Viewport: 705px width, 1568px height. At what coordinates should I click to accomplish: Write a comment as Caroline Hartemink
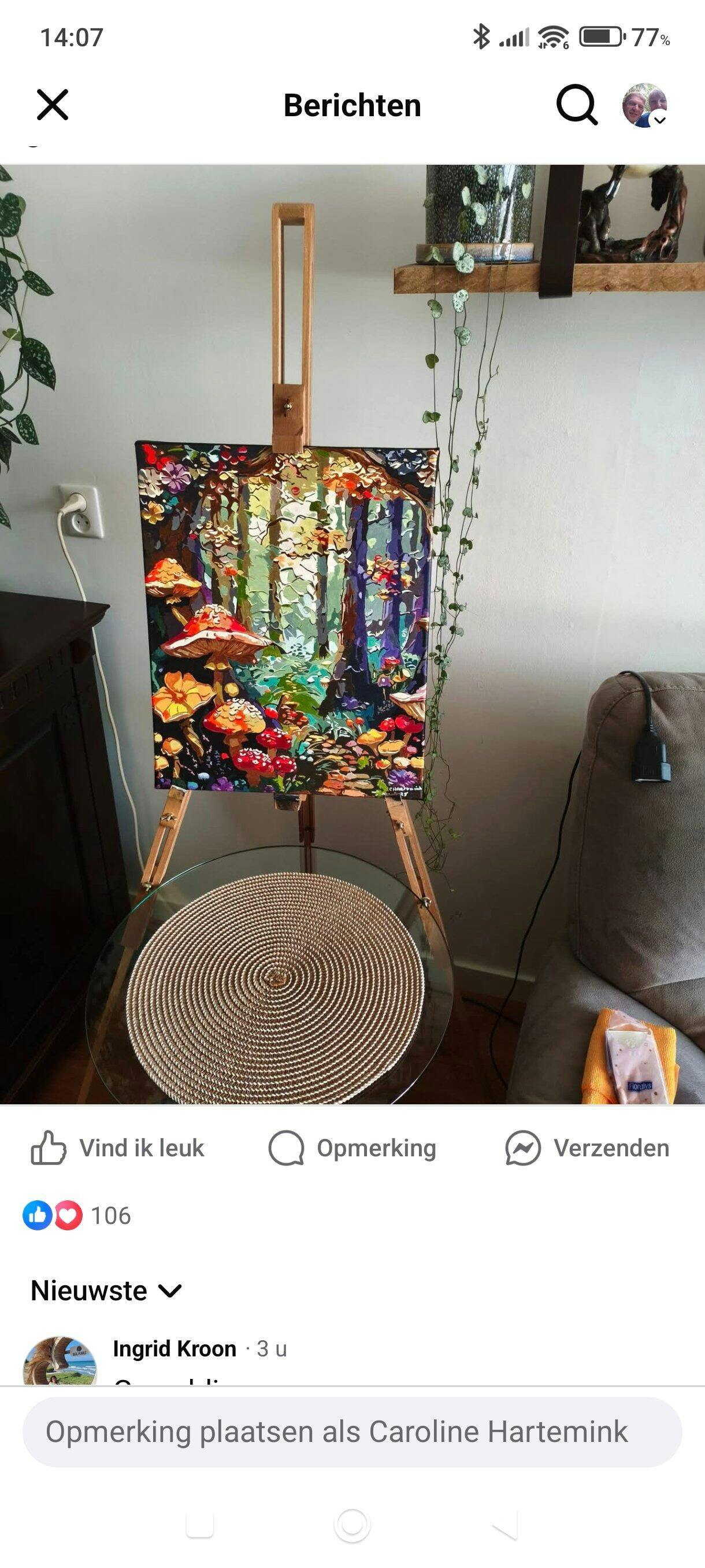(352, 1432)
